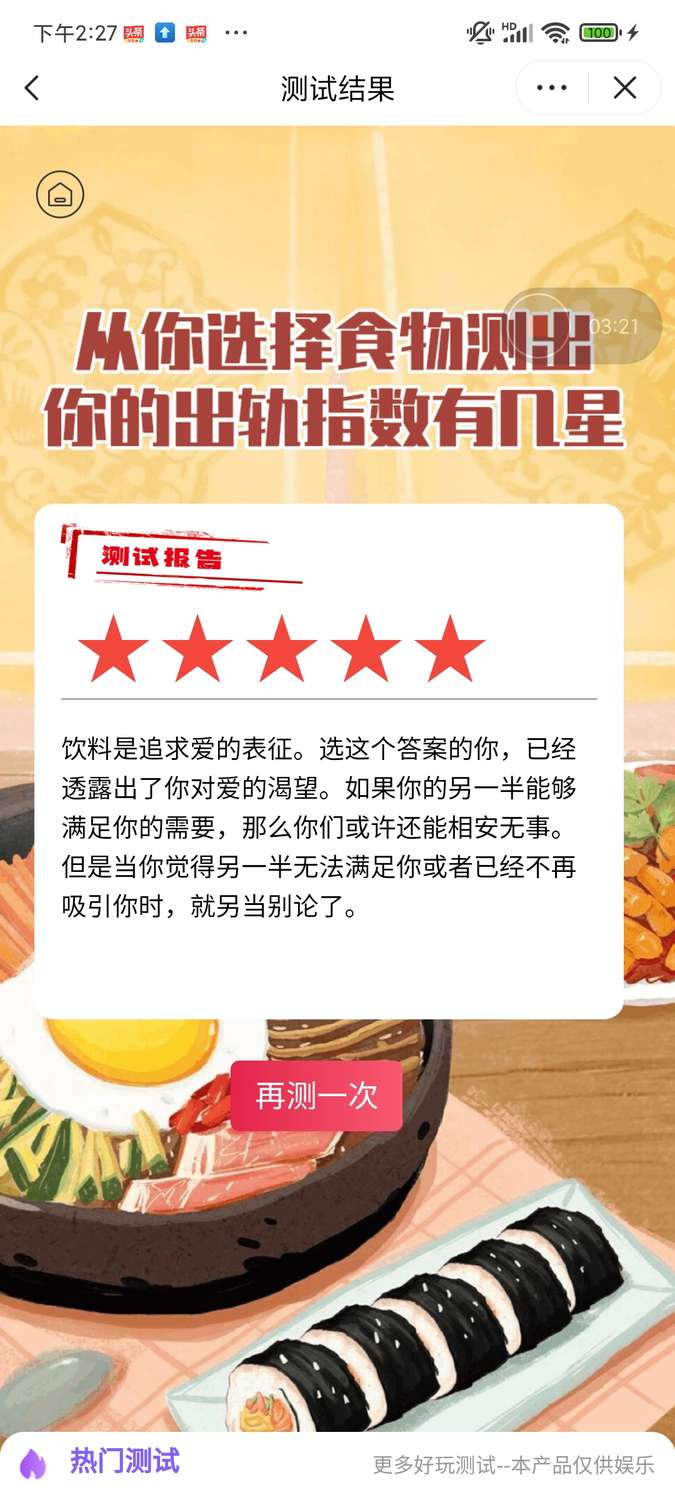
Task: Close the mini program
Action: pyautogui.click(x=625, y=88)
